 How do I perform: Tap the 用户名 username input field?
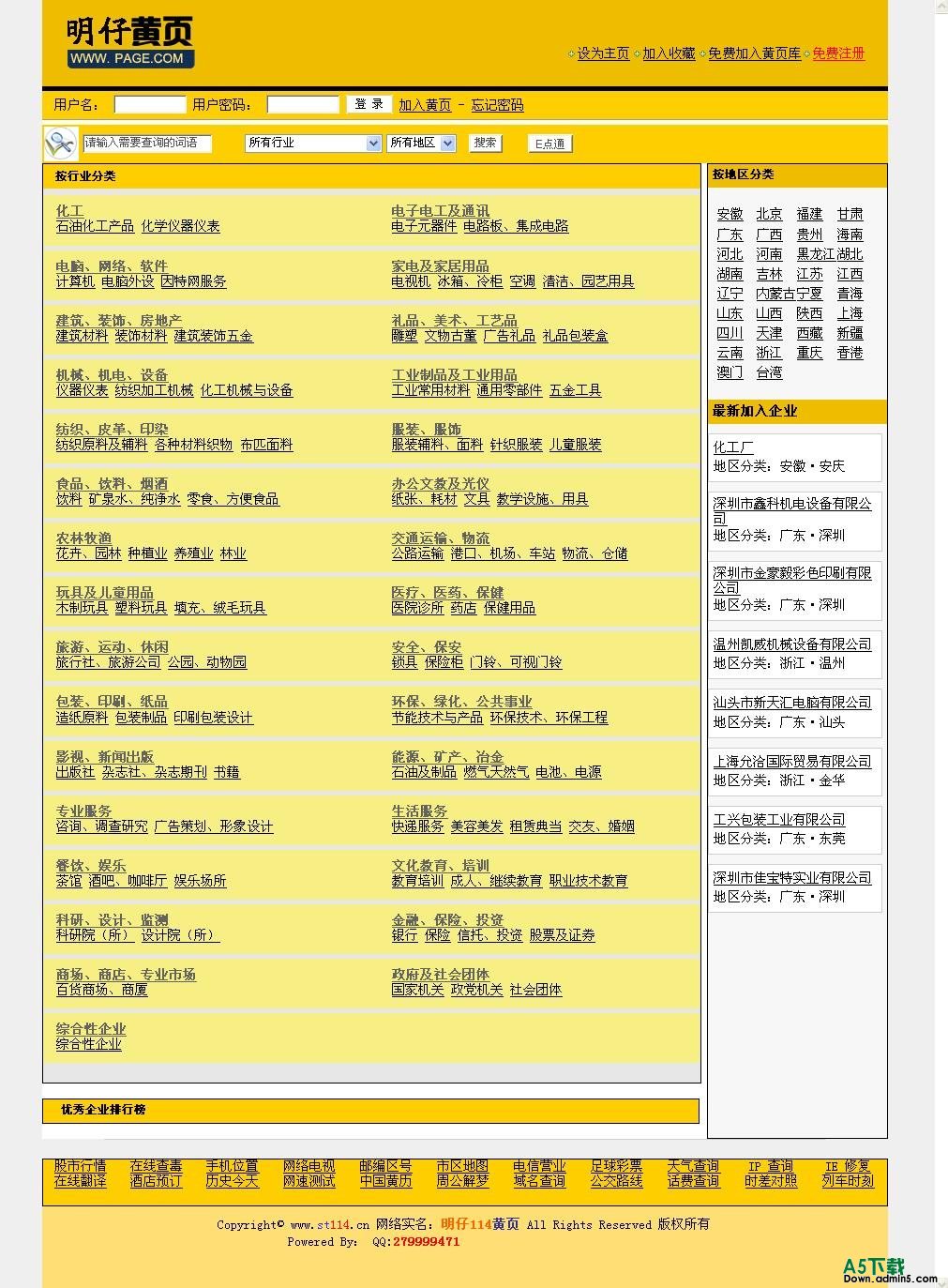tap(150, 105)
